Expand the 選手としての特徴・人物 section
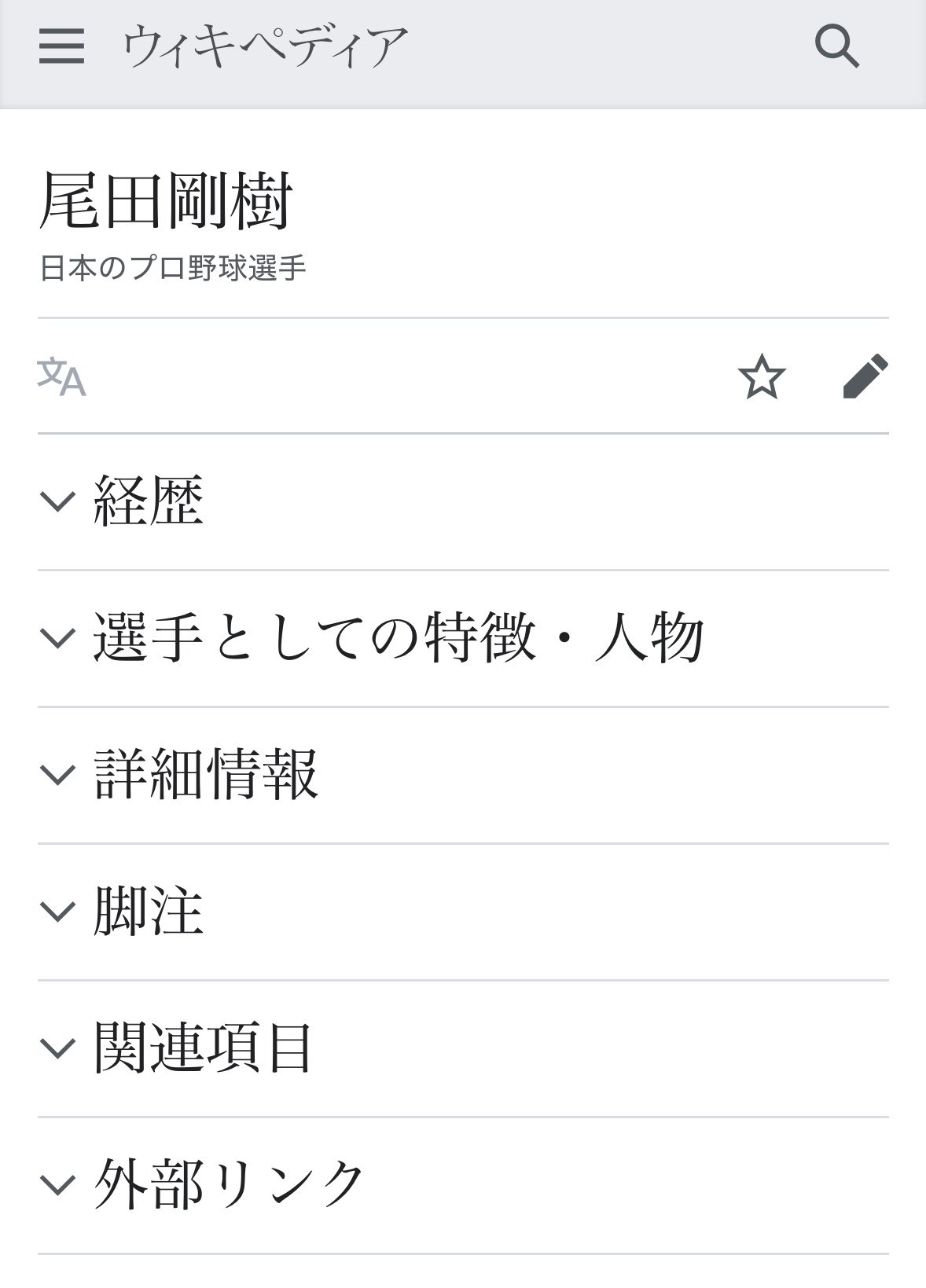Screen dimensions: 926x1288 (x=398, y=637)
